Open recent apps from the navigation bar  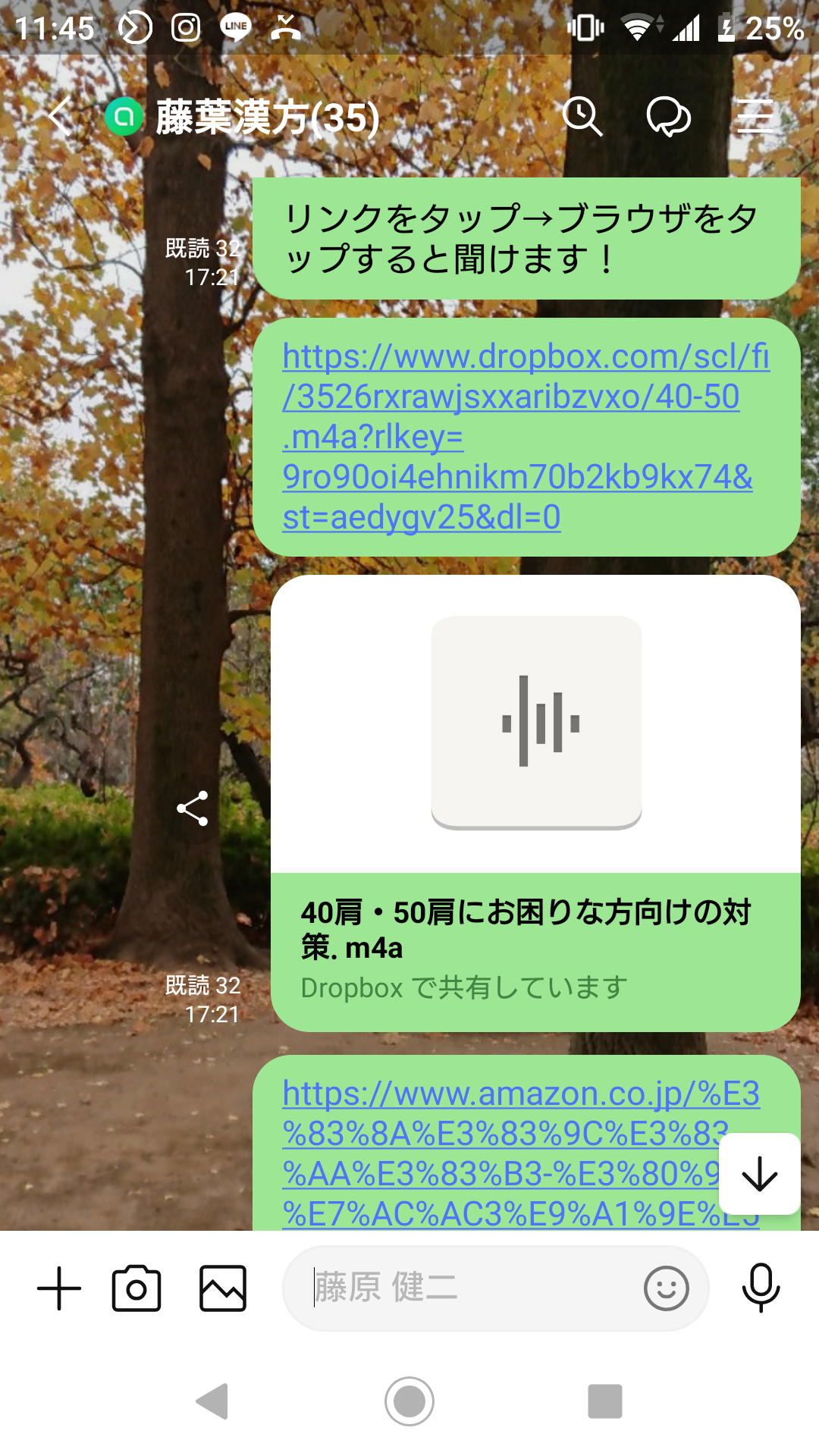pos(605,1401)
